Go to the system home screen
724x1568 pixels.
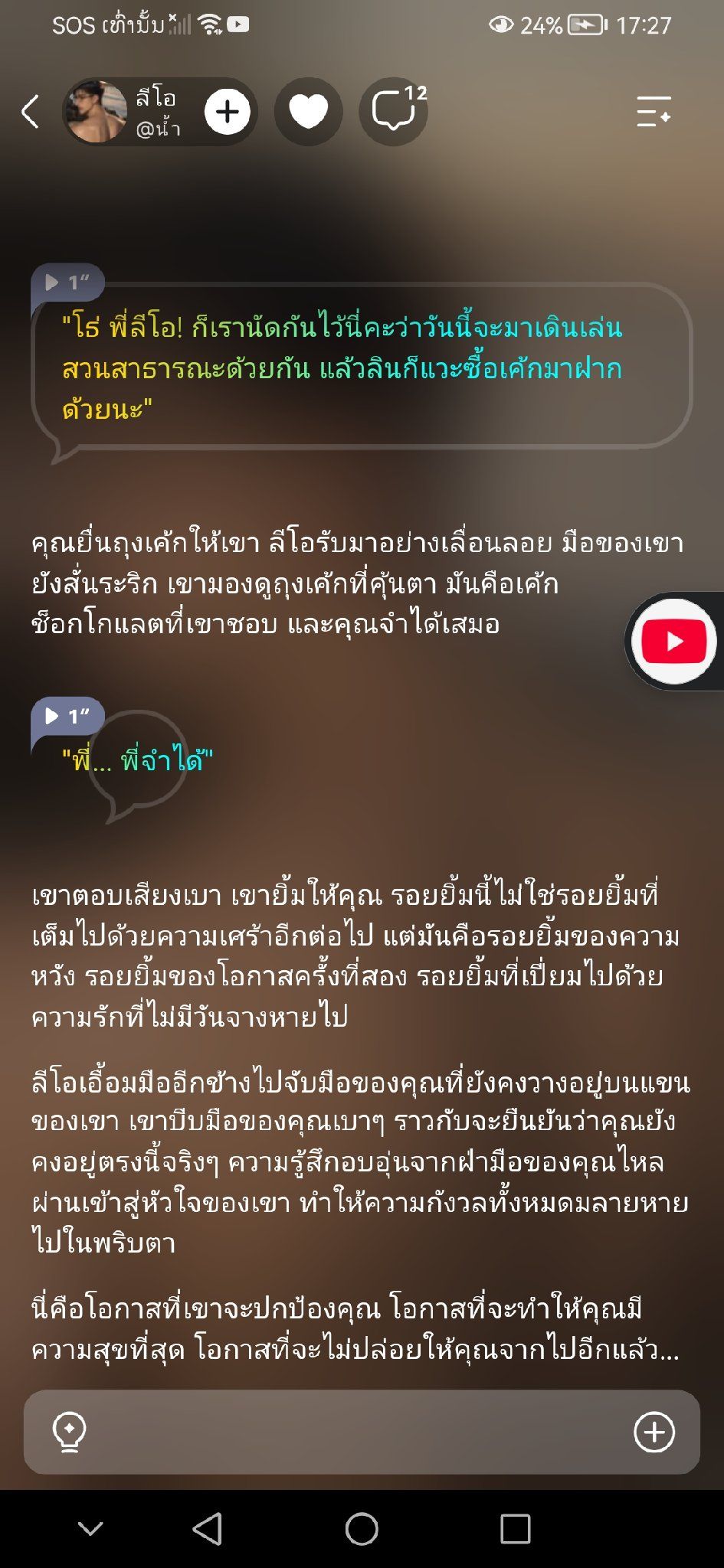(x=362, y=1529)
